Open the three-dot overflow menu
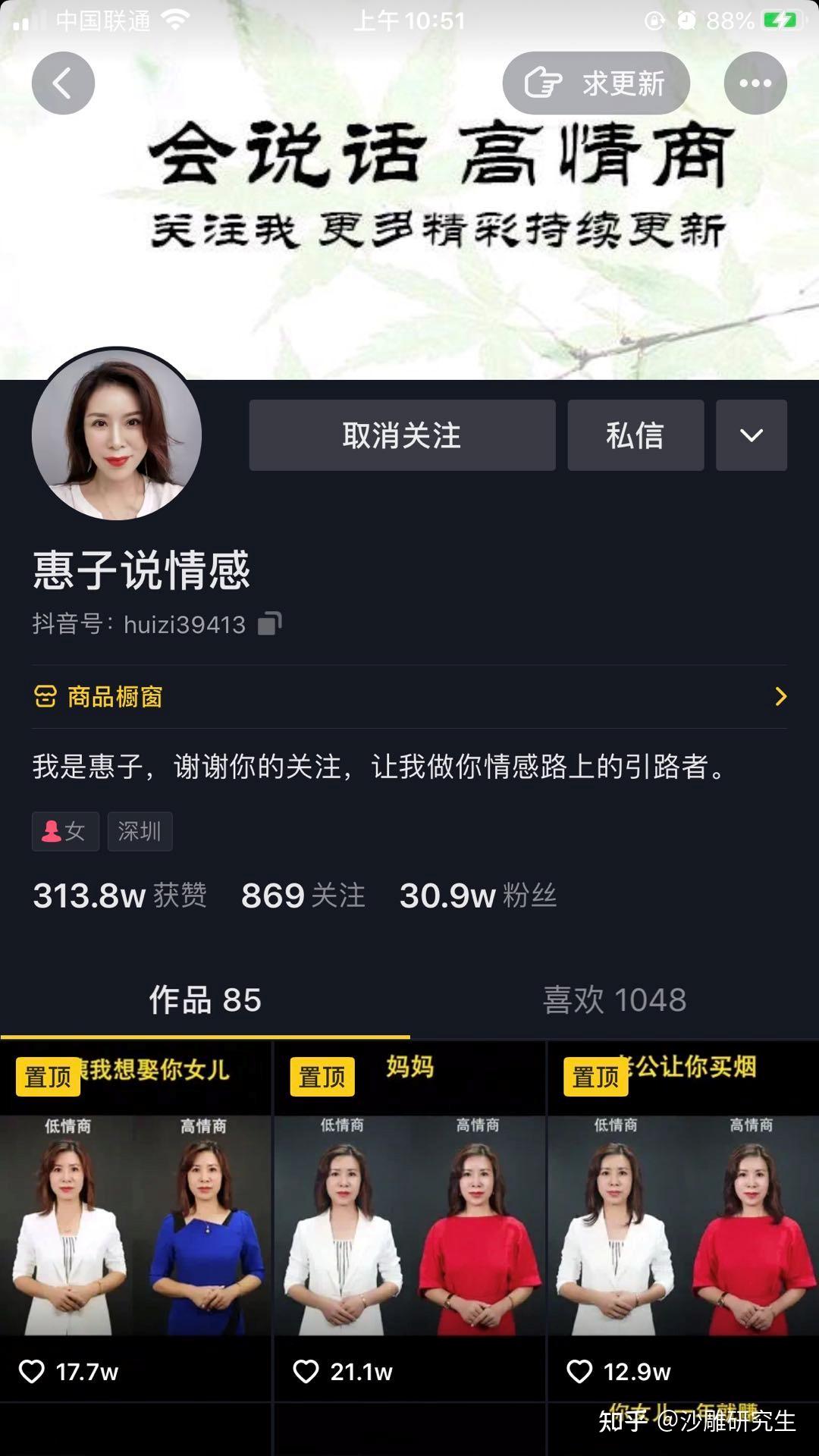819x1456 pixels. tap(755, 83)
